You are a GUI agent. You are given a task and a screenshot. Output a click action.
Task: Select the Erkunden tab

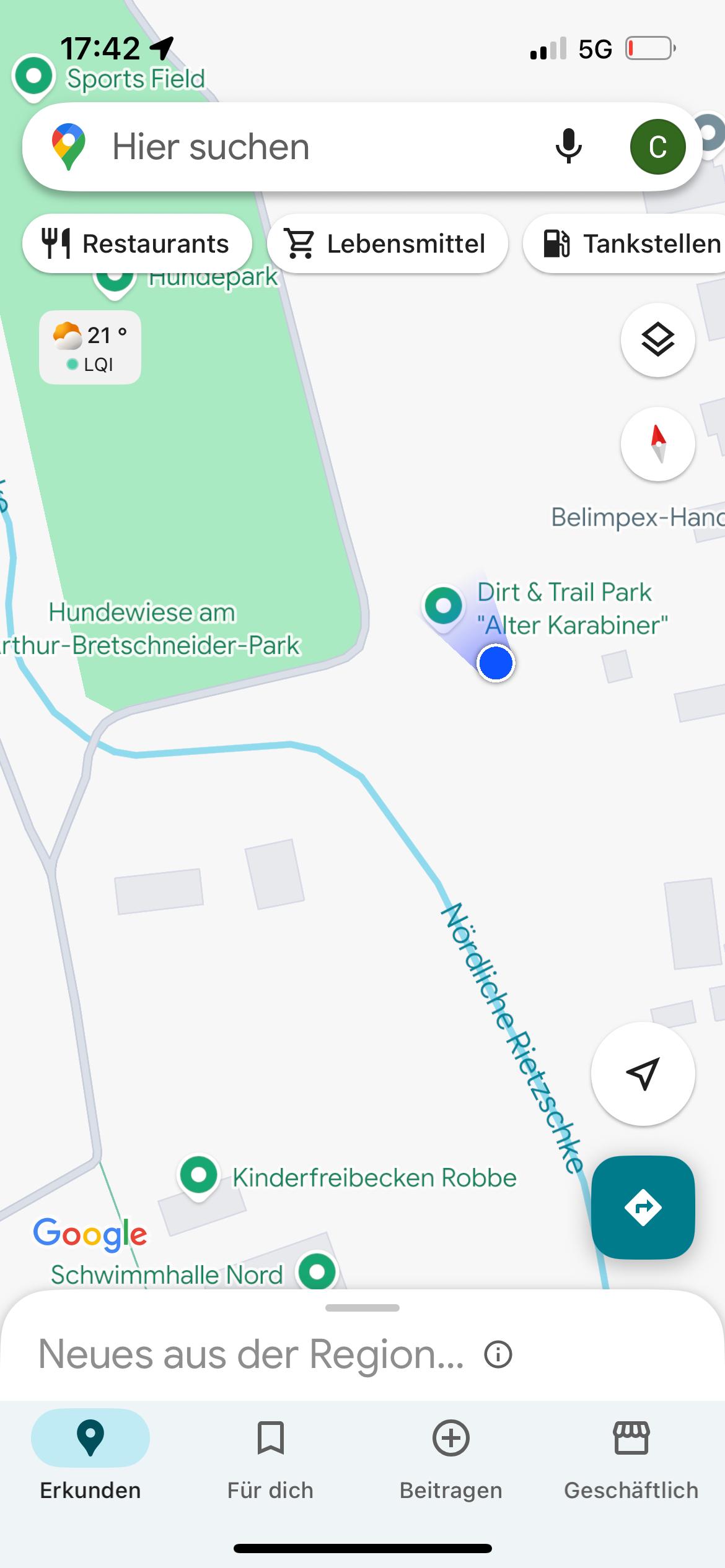(90, 1460)
